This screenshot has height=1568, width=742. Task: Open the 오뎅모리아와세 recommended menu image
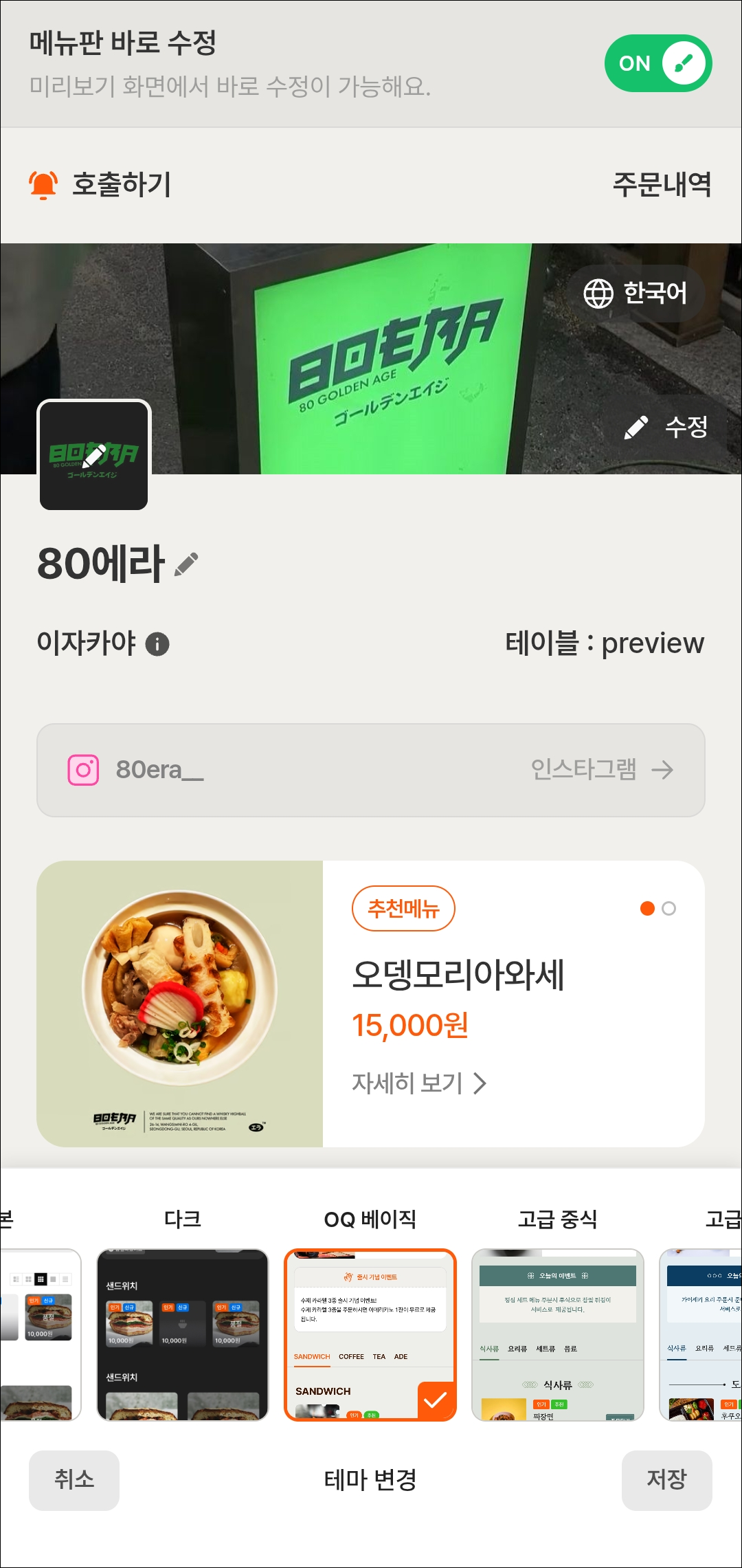click(180, 1004)
